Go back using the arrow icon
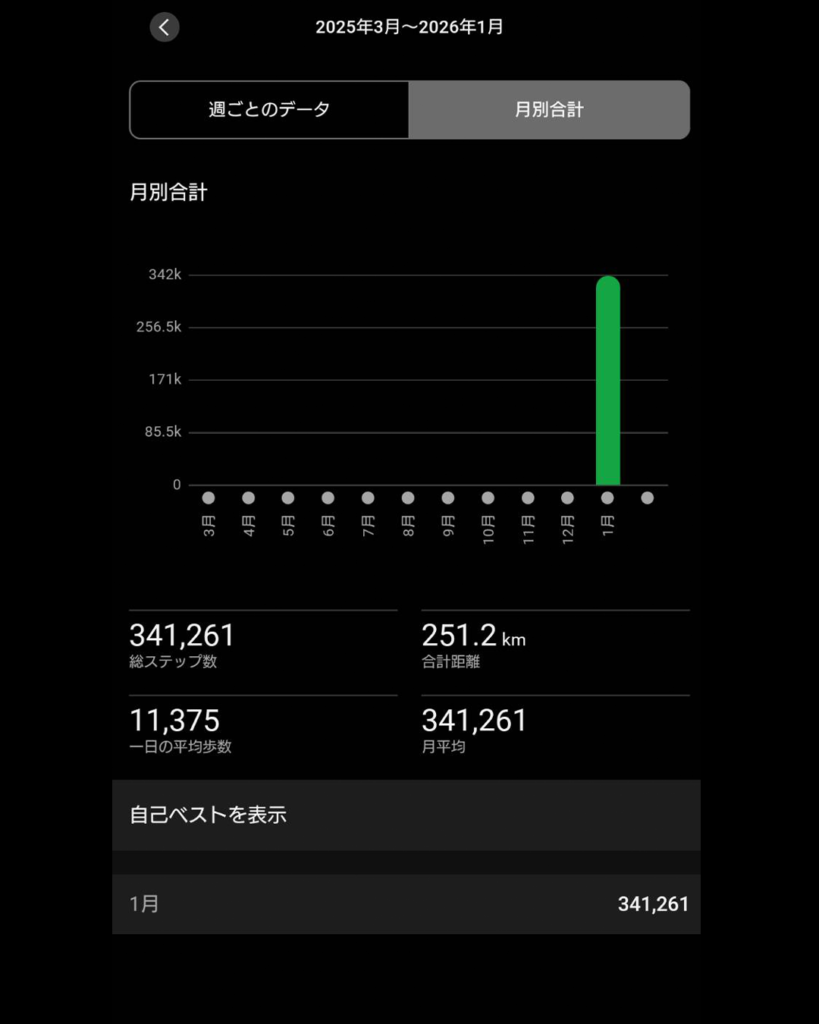The height and width of the screenshot is (1024, 819). (x=165, y=27)
